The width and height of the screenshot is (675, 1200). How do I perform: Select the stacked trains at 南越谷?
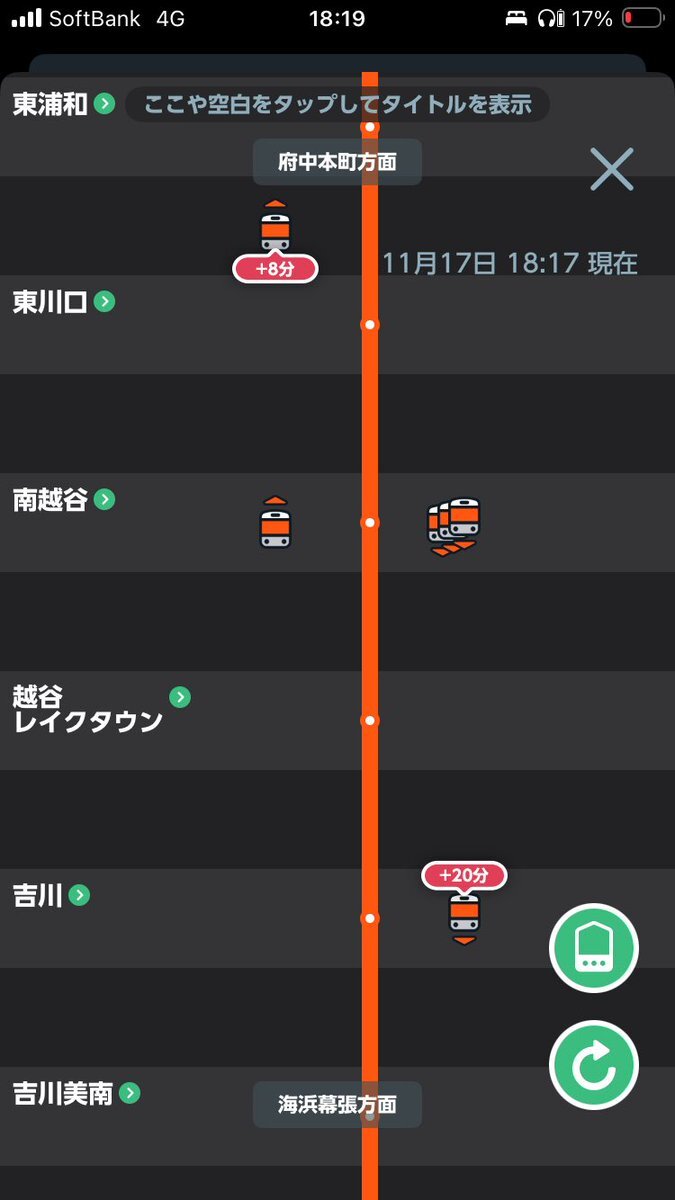[x=454, y=525]
